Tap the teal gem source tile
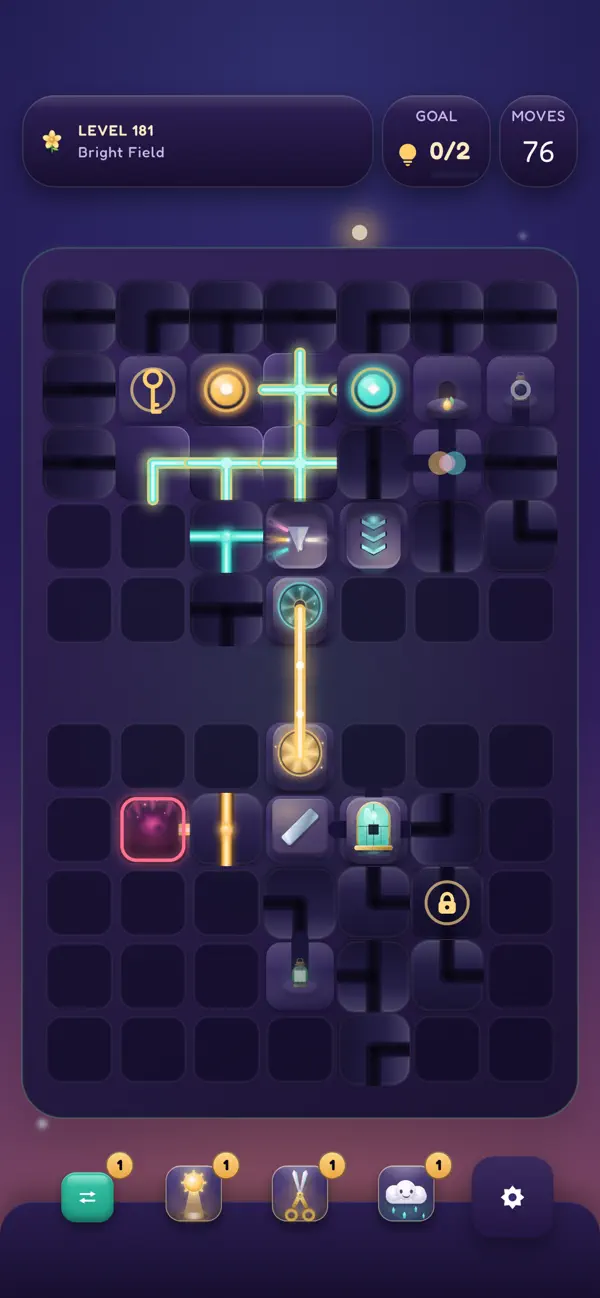The image size is (600, 1298). [x=373, y=390]
